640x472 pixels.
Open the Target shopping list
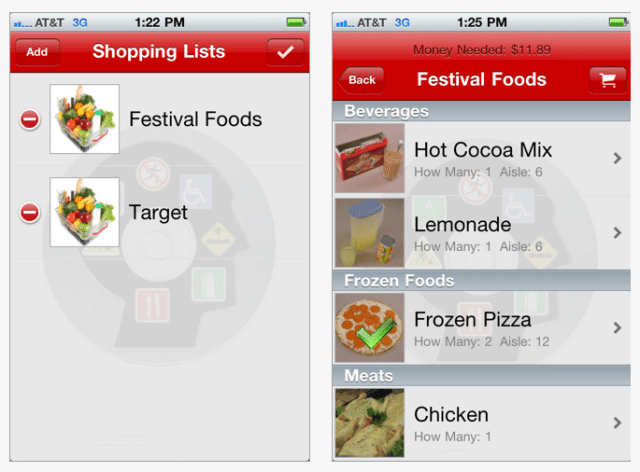(158, 213)
